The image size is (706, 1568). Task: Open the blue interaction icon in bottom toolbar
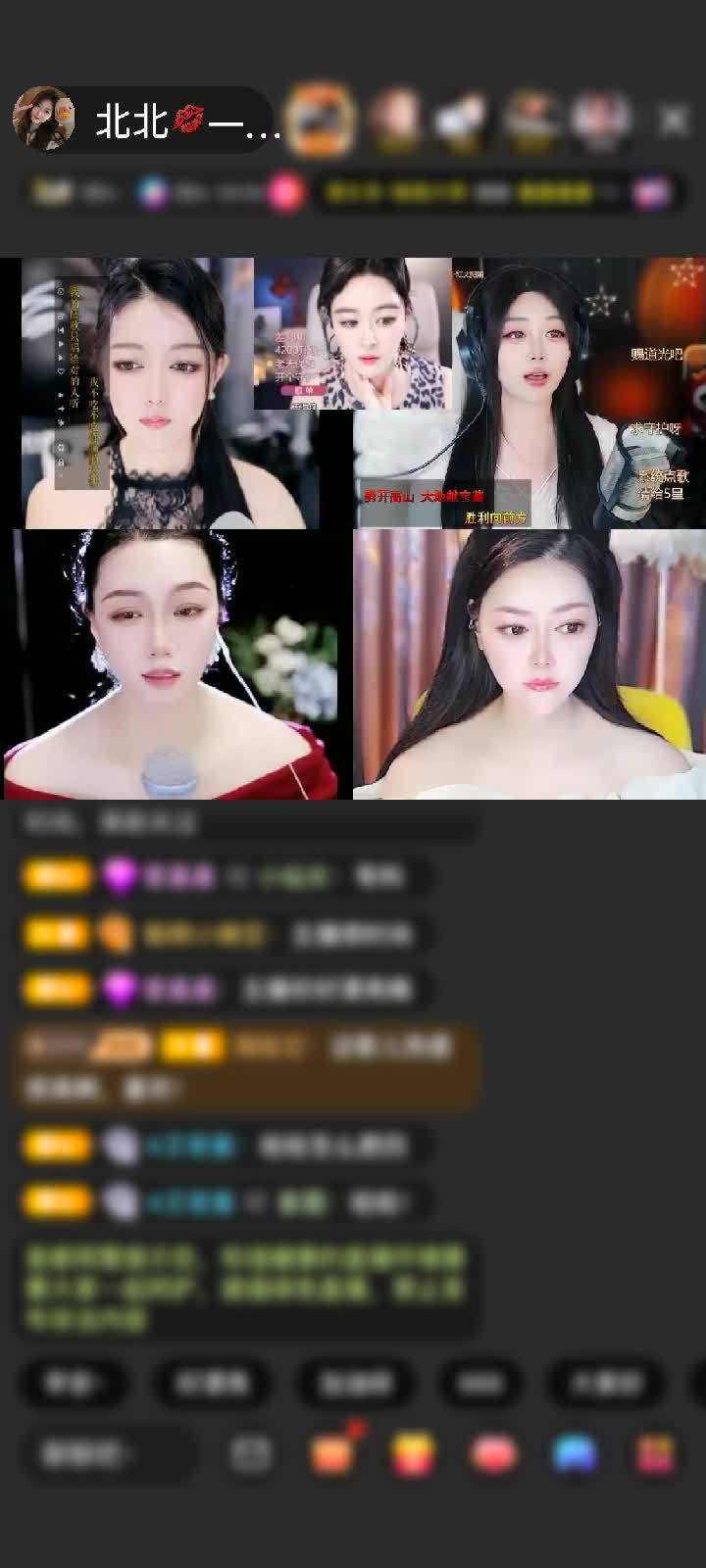569,1445
